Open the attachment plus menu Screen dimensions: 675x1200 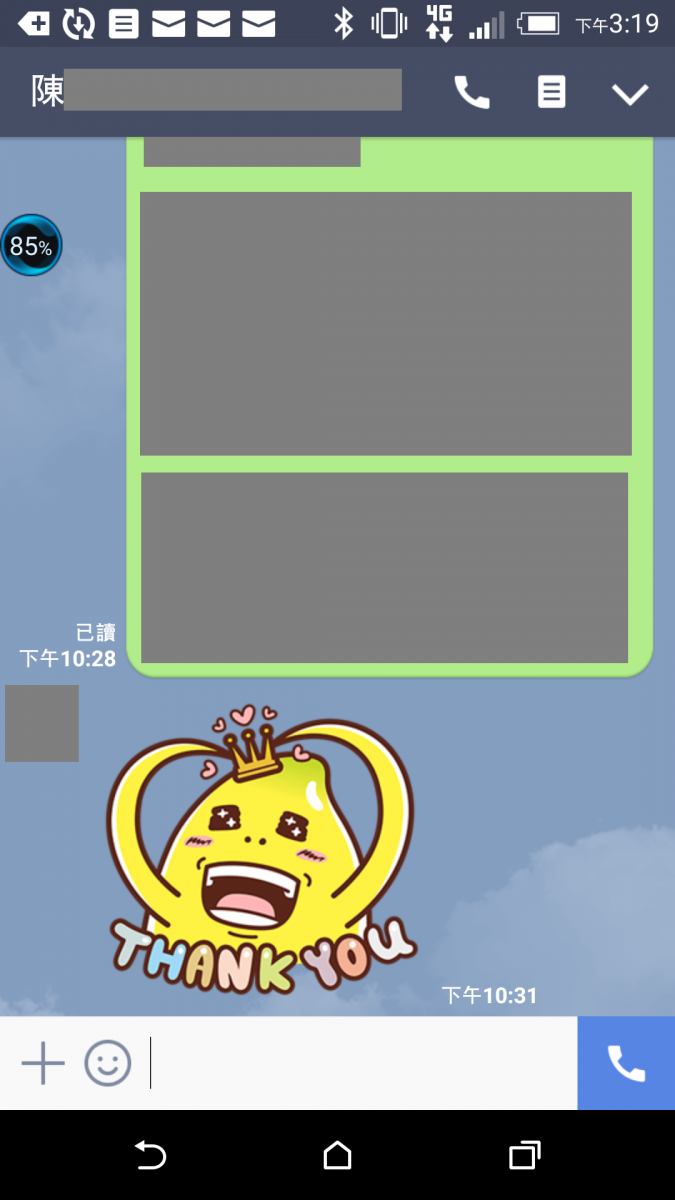43,1063
